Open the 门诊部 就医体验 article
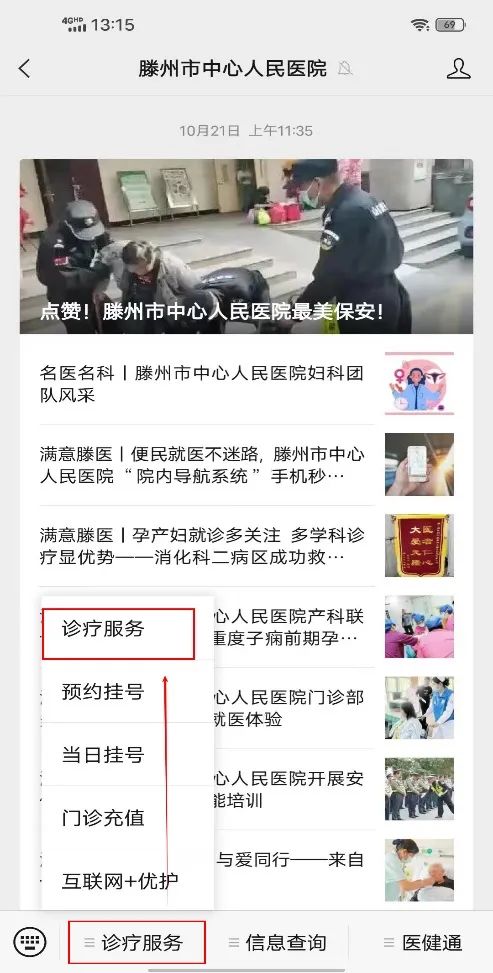 tap(343, 708)
